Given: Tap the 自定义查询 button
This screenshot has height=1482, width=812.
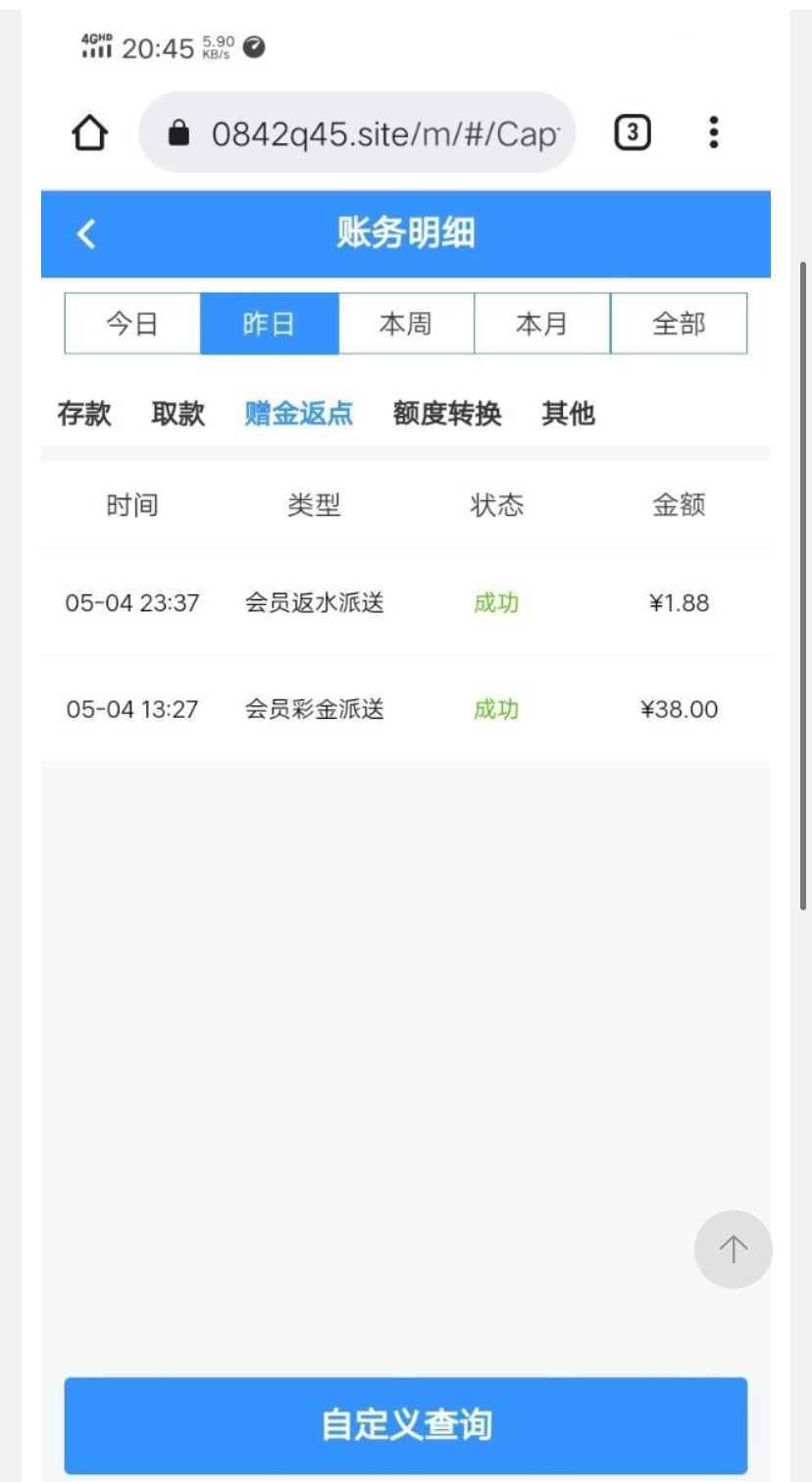Looking at the screenshot, I should 406,1424.
